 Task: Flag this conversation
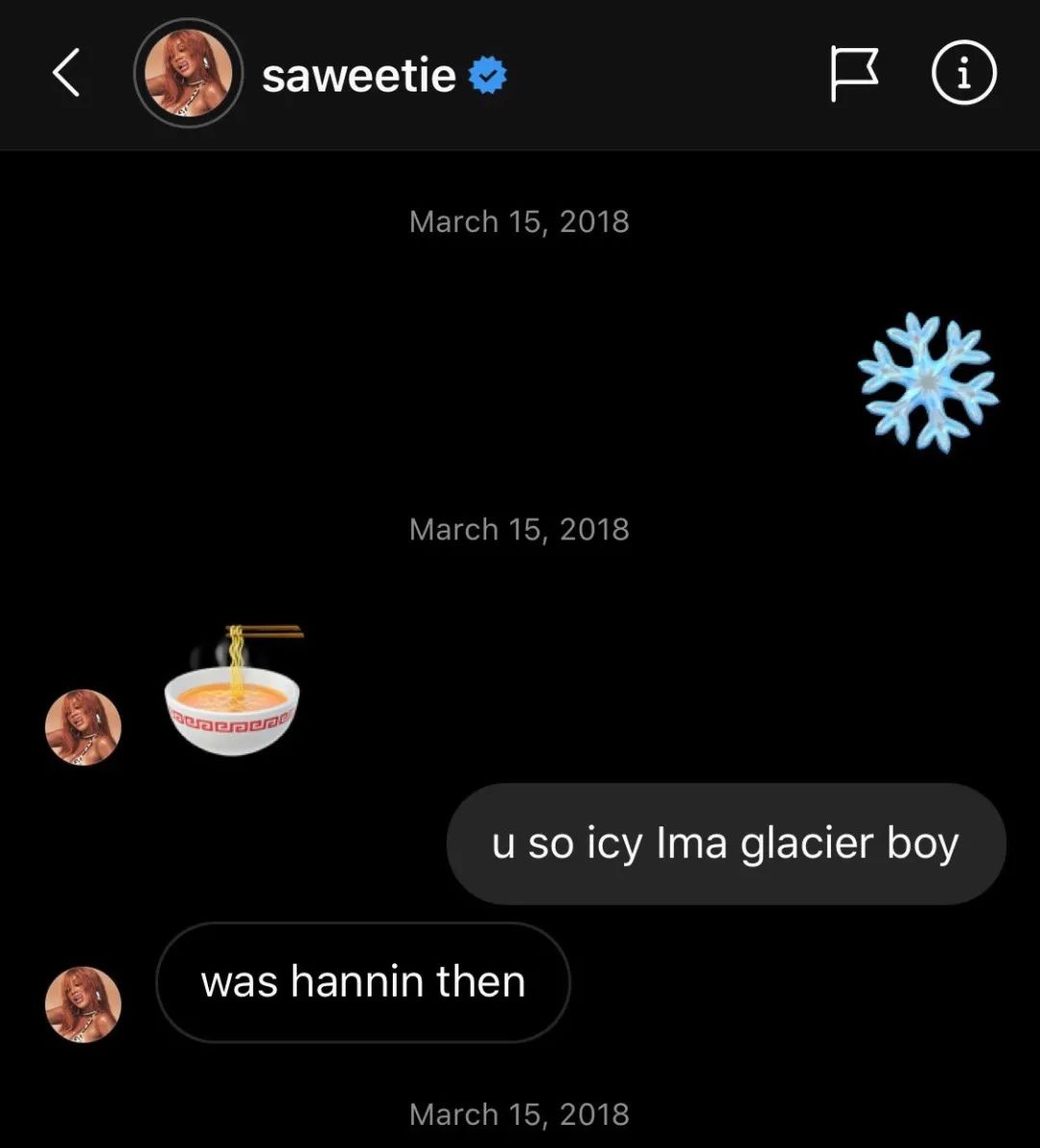(854, 74)
